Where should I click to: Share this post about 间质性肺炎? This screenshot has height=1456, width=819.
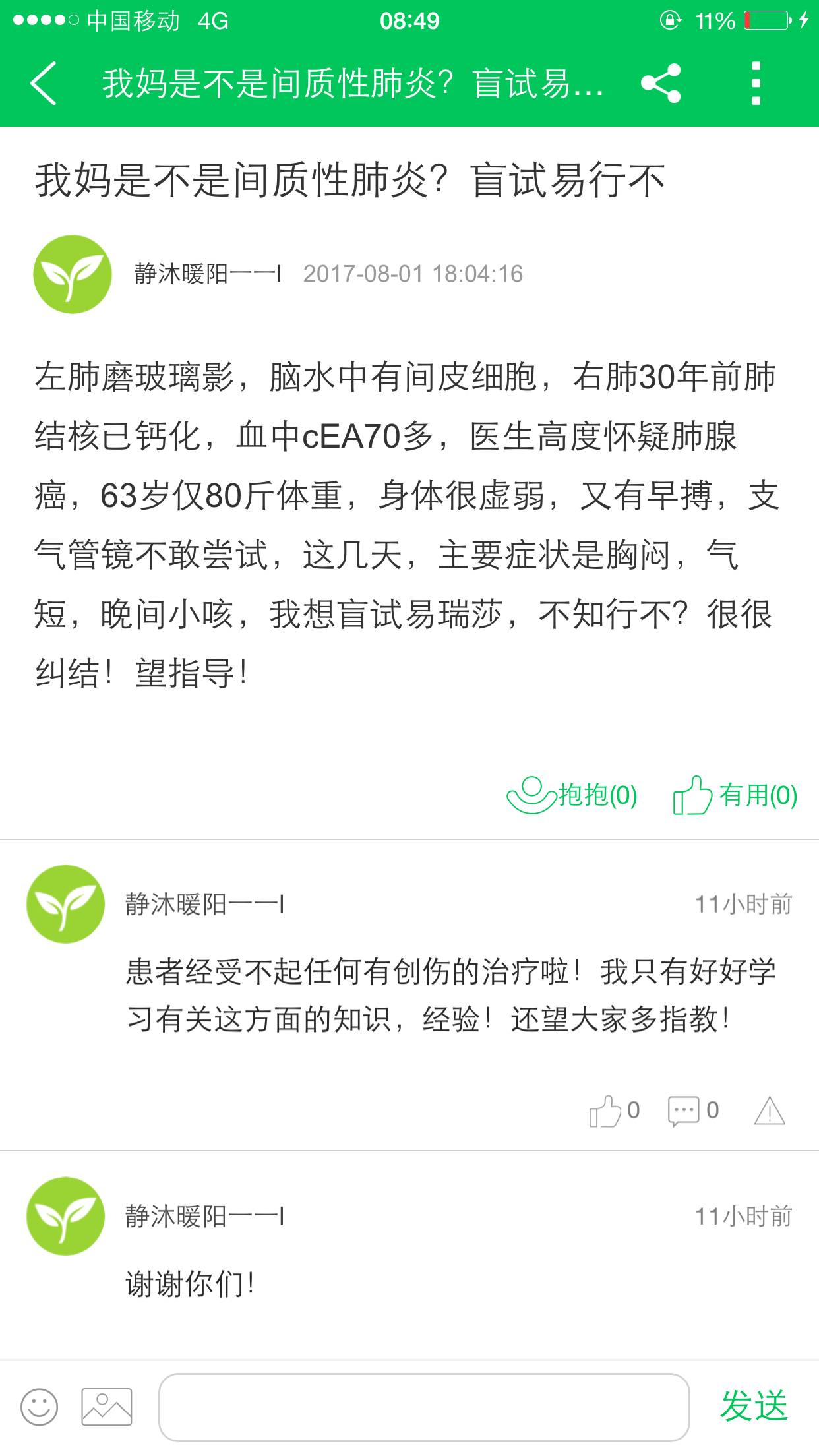(661, 83)
